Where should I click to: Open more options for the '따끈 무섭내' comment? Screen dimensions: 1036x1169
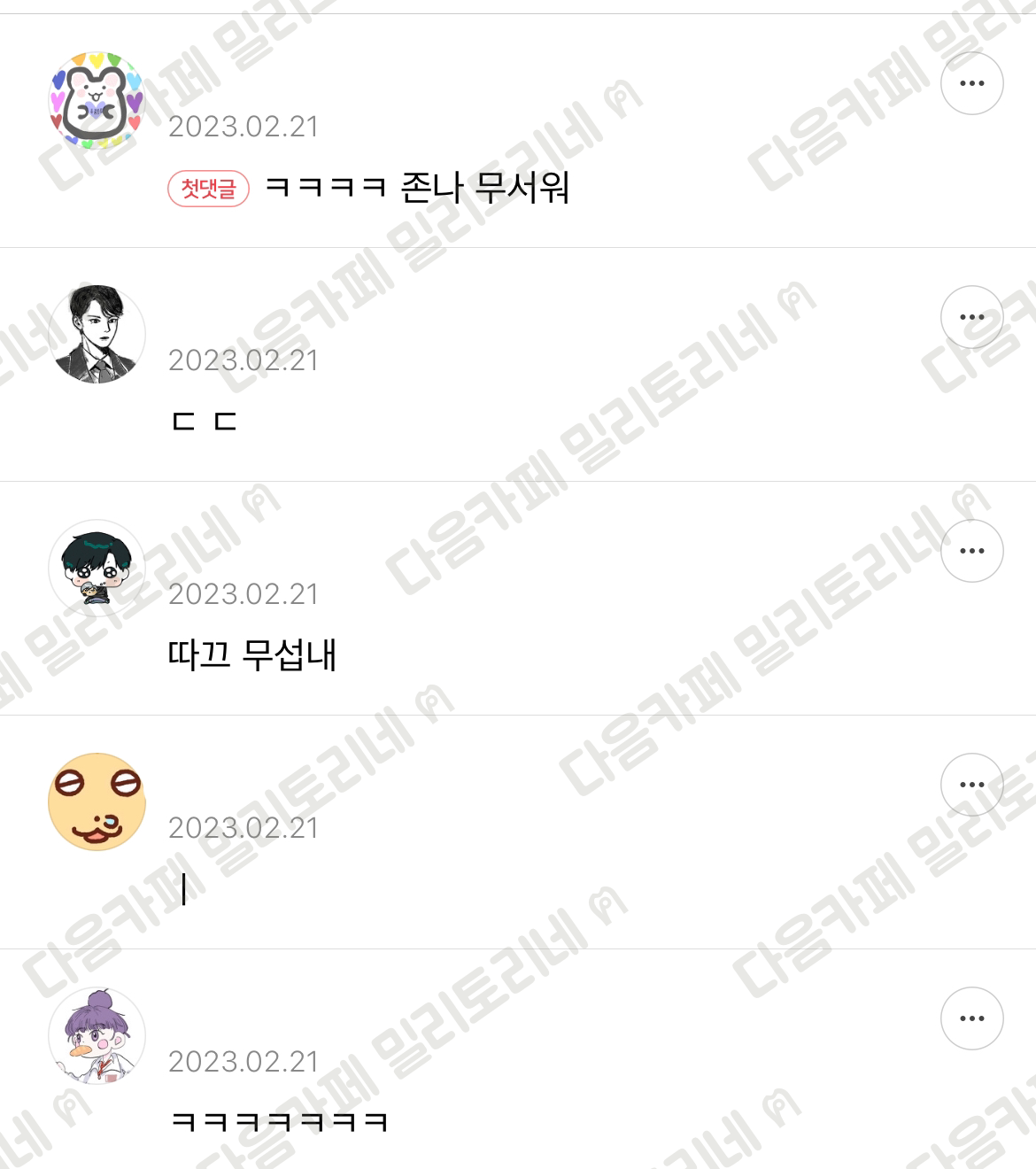(971, 551)
